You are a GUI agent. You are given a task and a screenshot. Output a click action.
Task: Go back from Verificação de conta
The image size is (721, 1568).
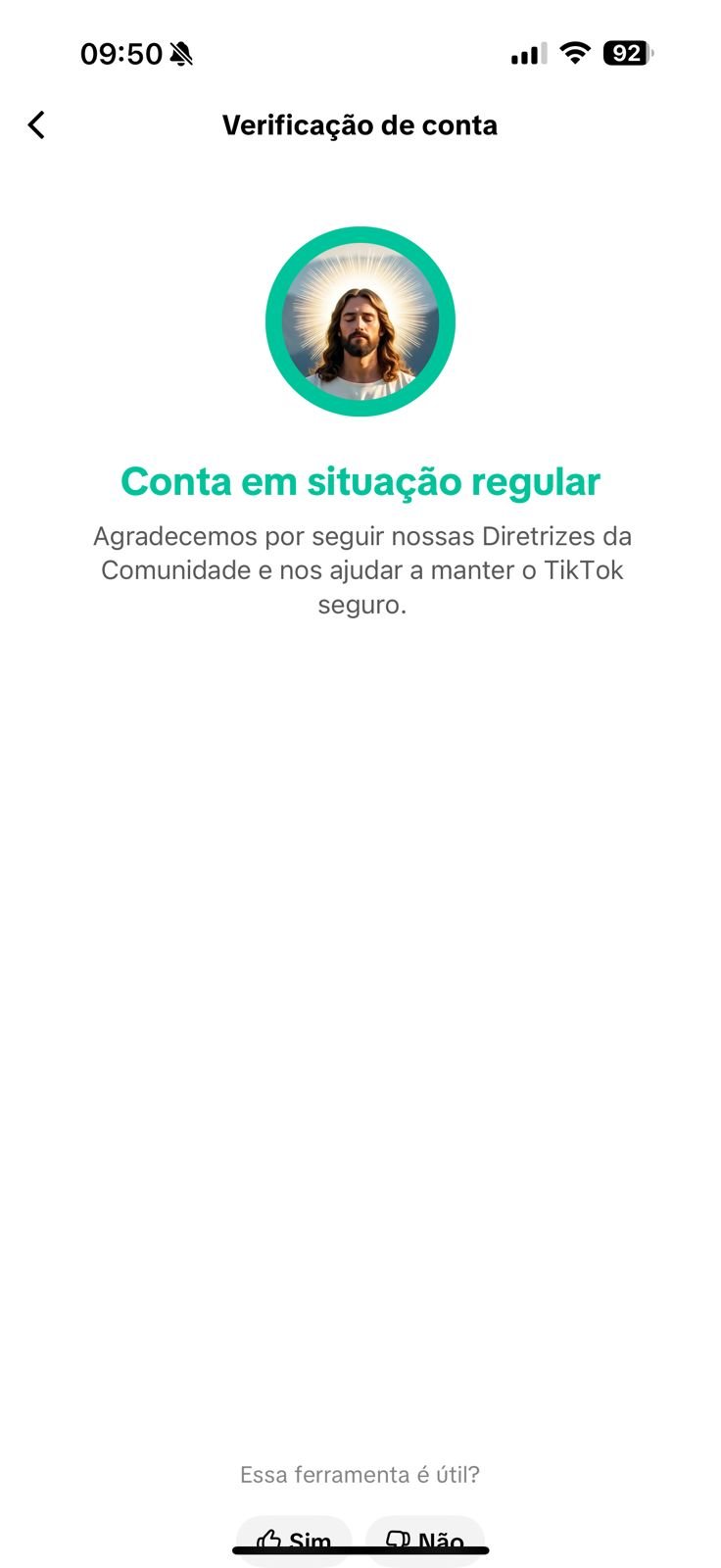(36, 125)
